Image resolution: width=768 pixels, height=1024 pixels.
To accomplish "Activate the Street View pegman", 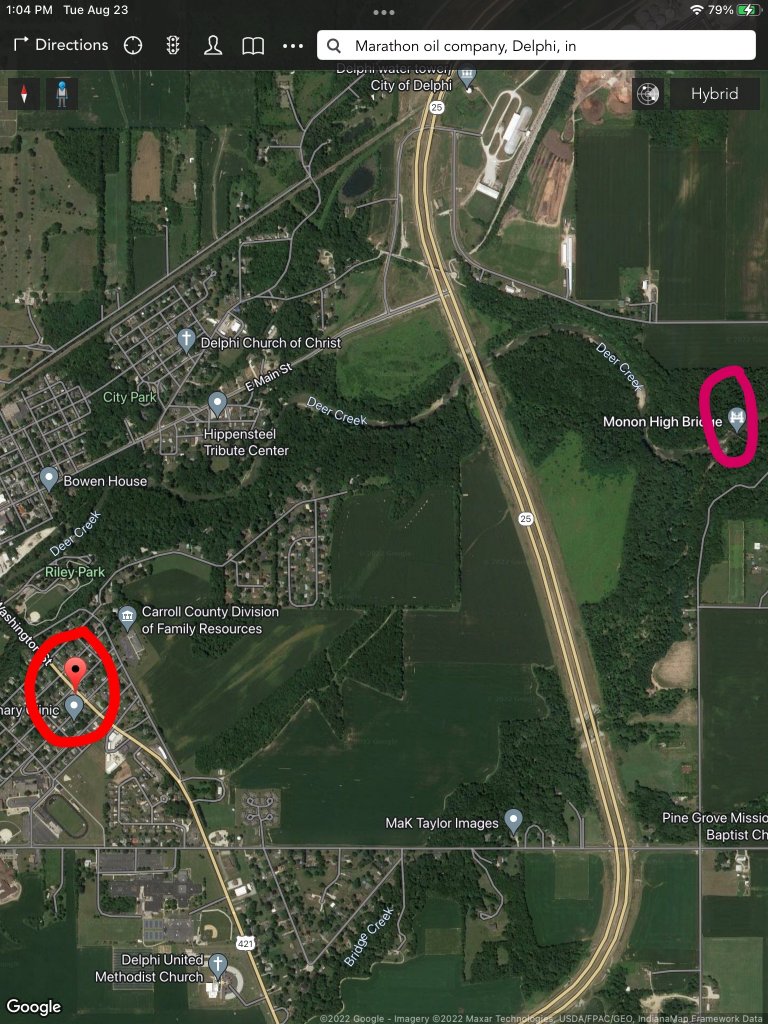I will point(62,94).
